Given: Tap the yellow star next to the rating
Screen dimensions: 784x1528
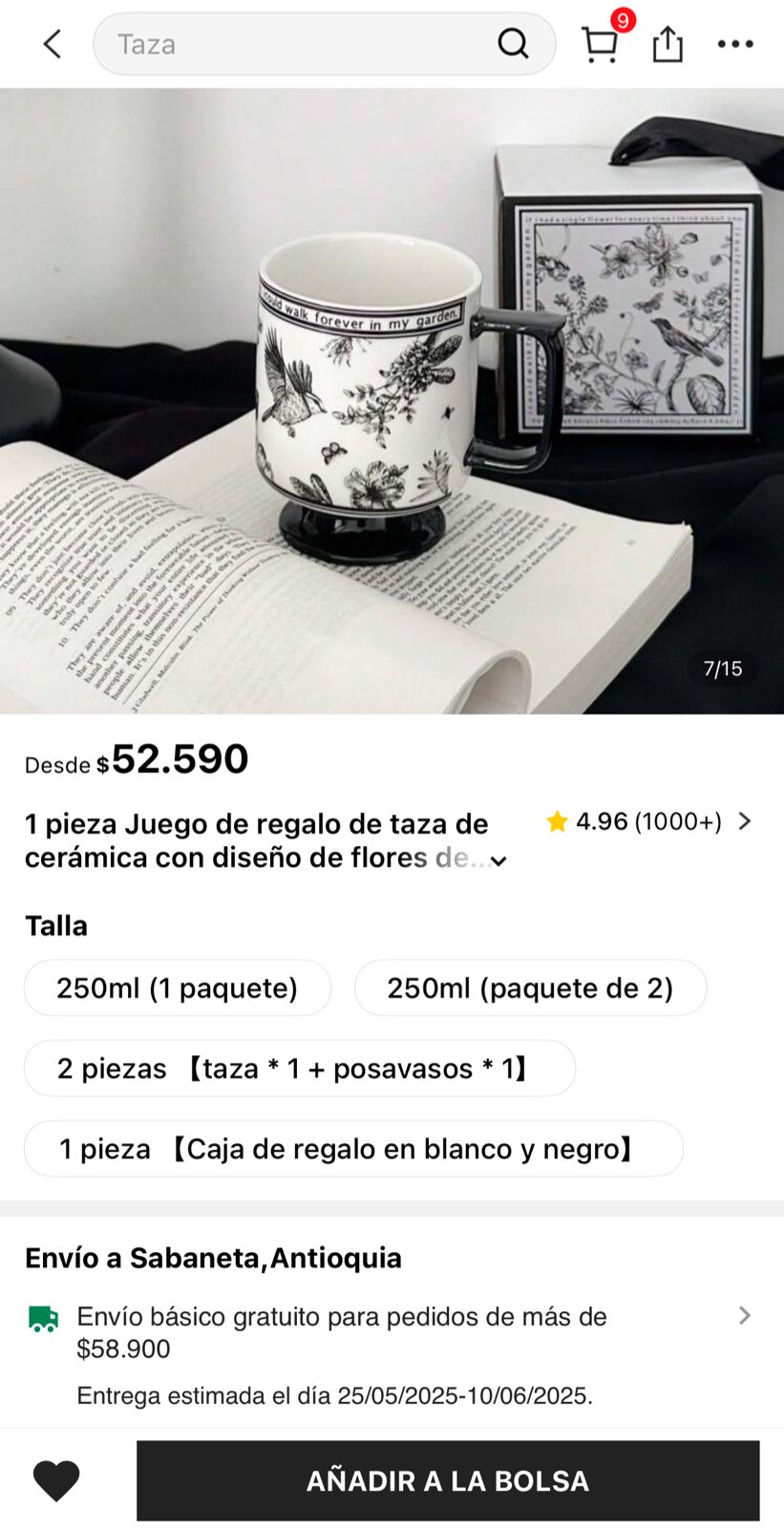Looking at the screenshot, I should click(557, 821).
